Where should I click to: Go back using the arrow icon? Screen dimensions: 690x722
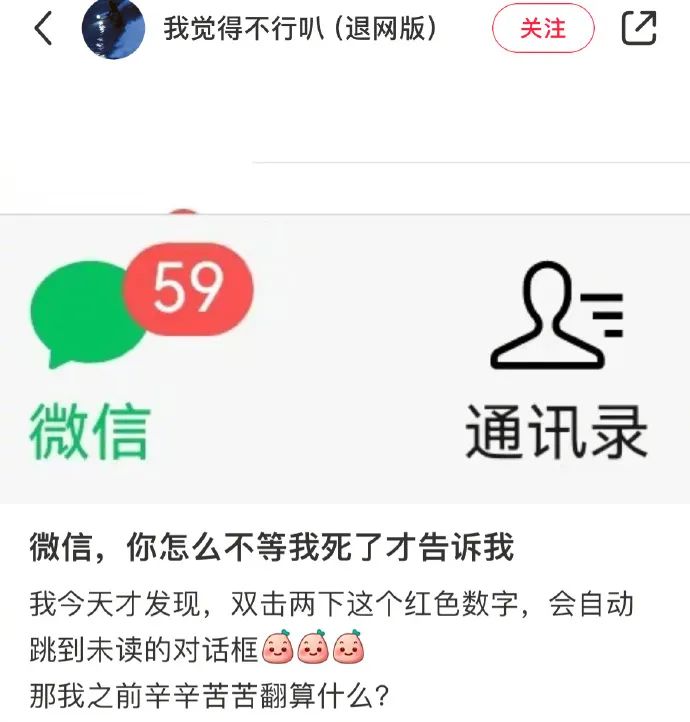[43, 29]
